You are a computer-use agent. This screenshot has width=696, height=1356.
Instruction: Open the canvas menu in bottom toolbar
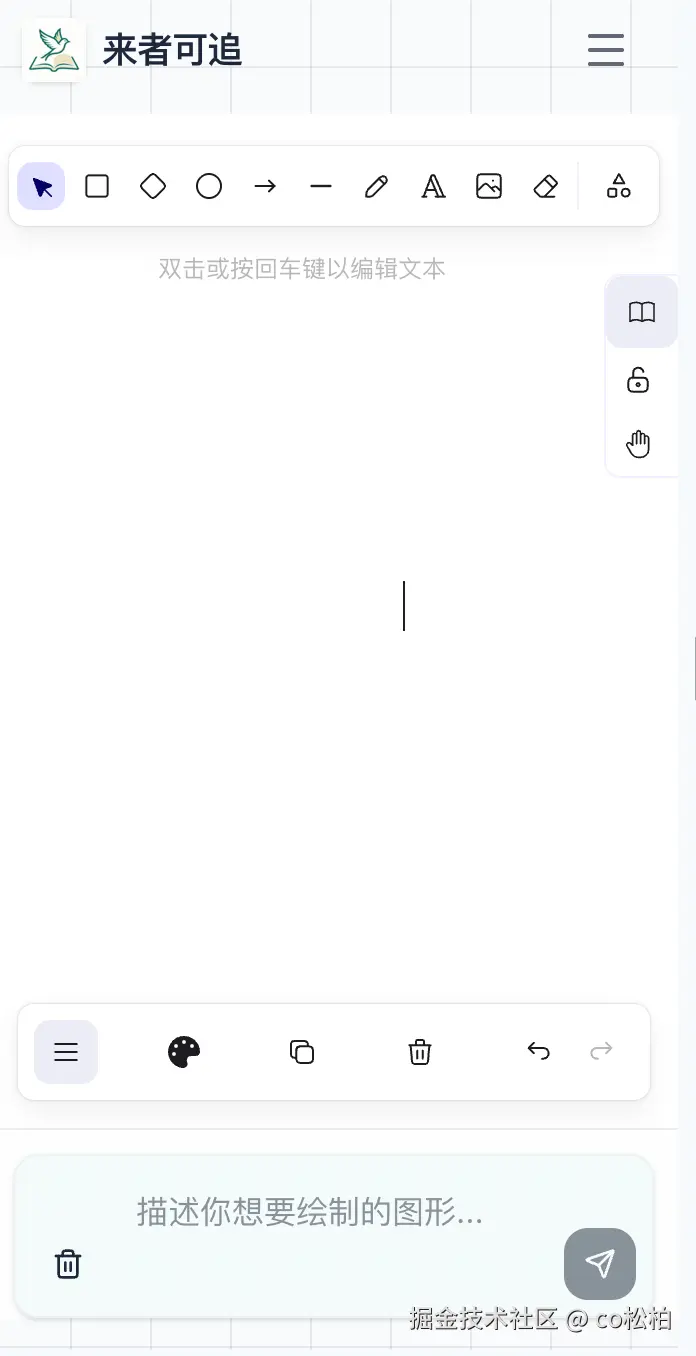point(66,1052)
